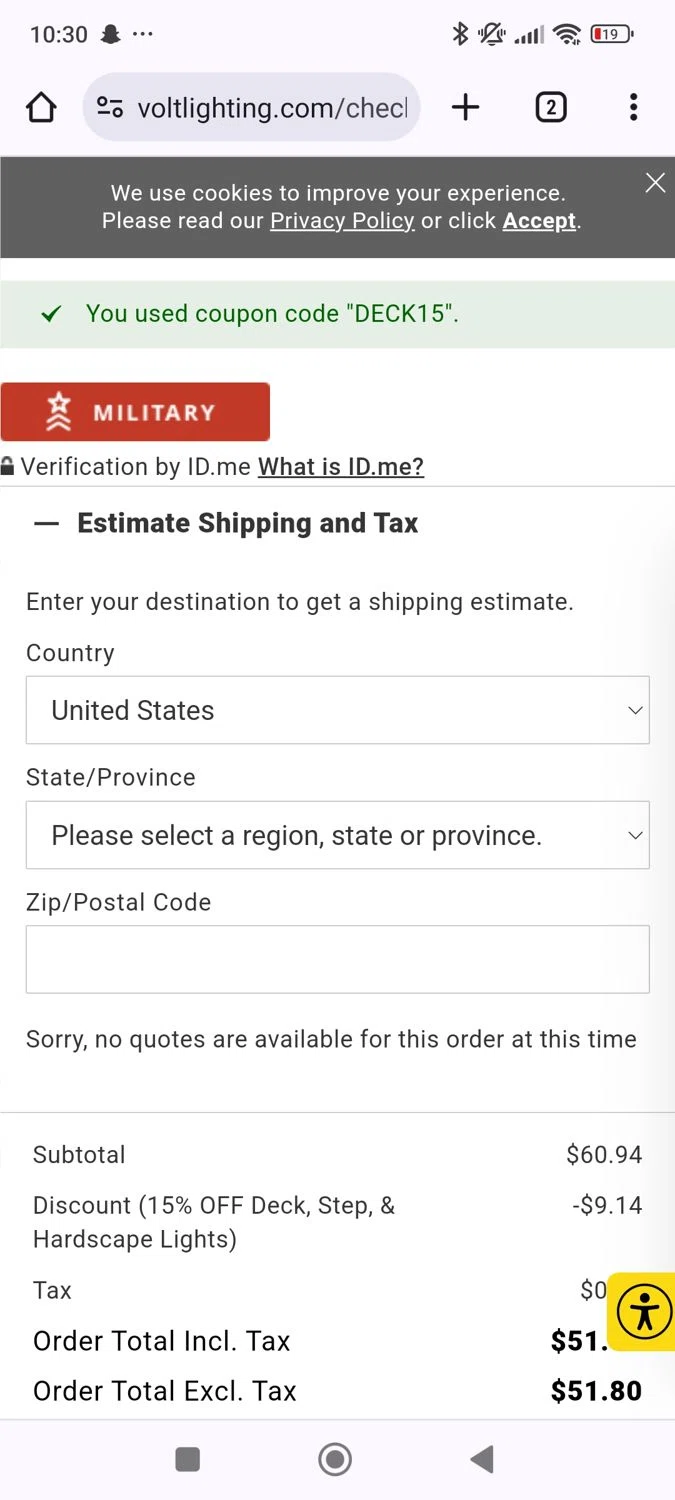
Task: Focus the Zip/Postal Code field
Action: pos(337,959)
